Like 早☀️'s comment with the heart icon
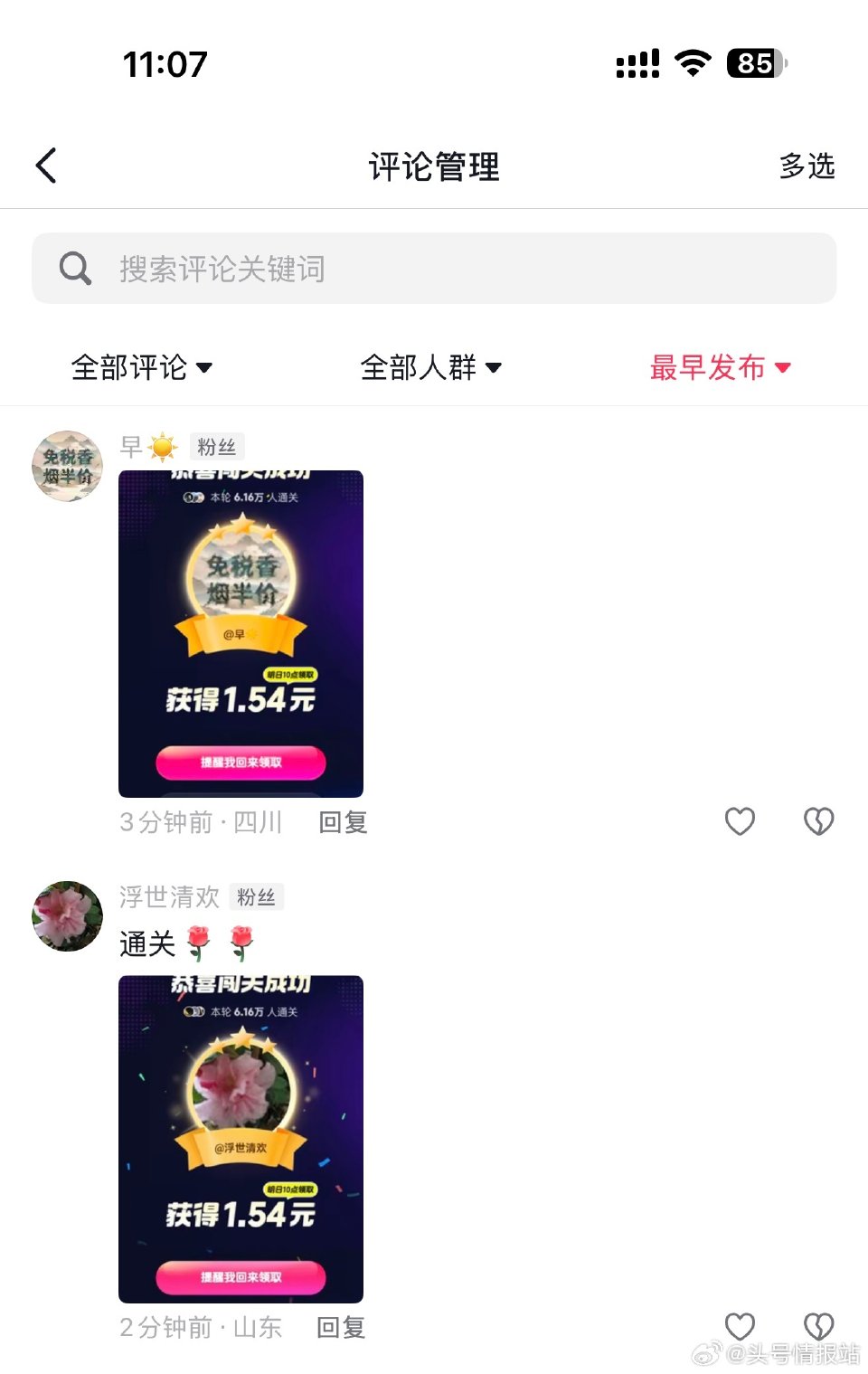868x1374 pixels. tap(740, 821)
